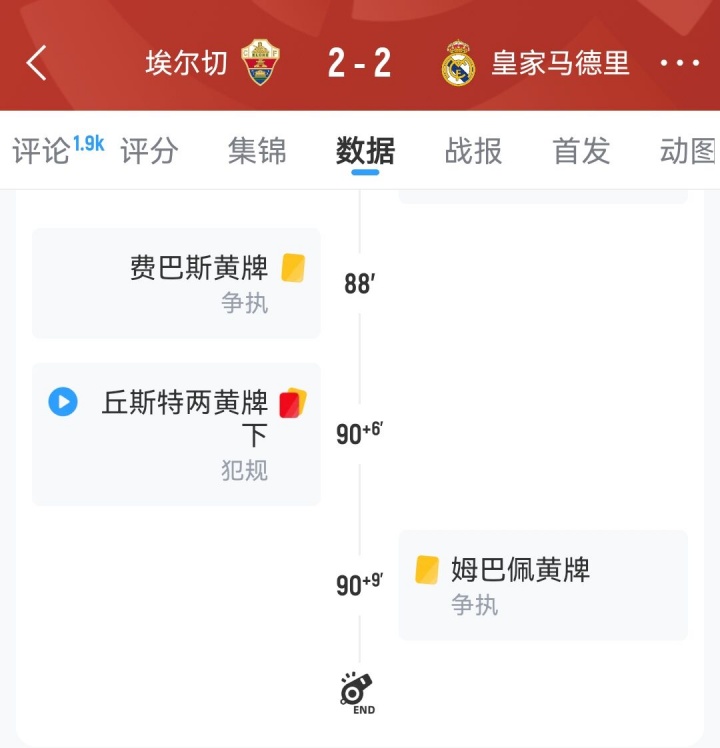The image size is (720, 748).
Task: Go to the 集锦 highlights section
Action: click(257, 151)
